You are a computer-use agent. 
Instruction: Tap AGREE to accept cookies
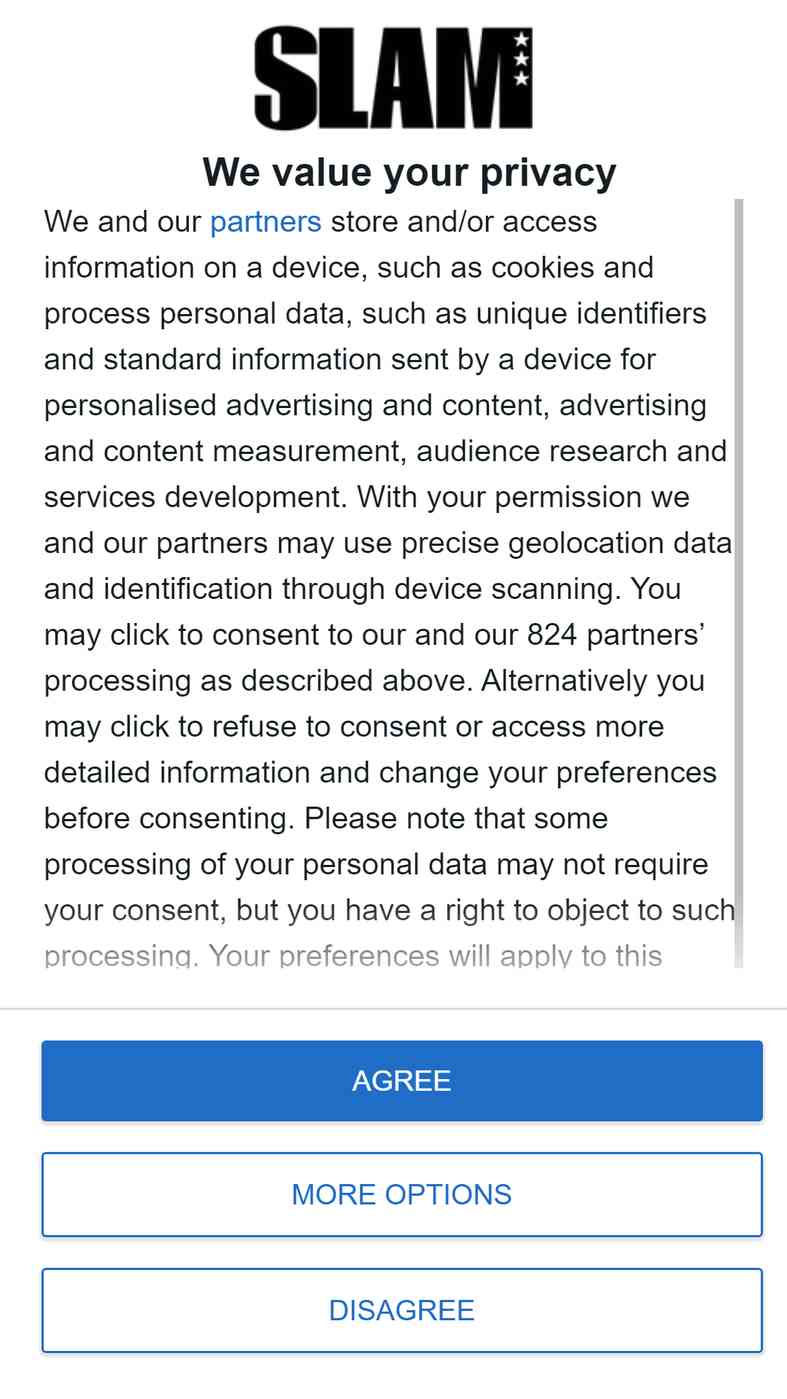click(402, 1081)
